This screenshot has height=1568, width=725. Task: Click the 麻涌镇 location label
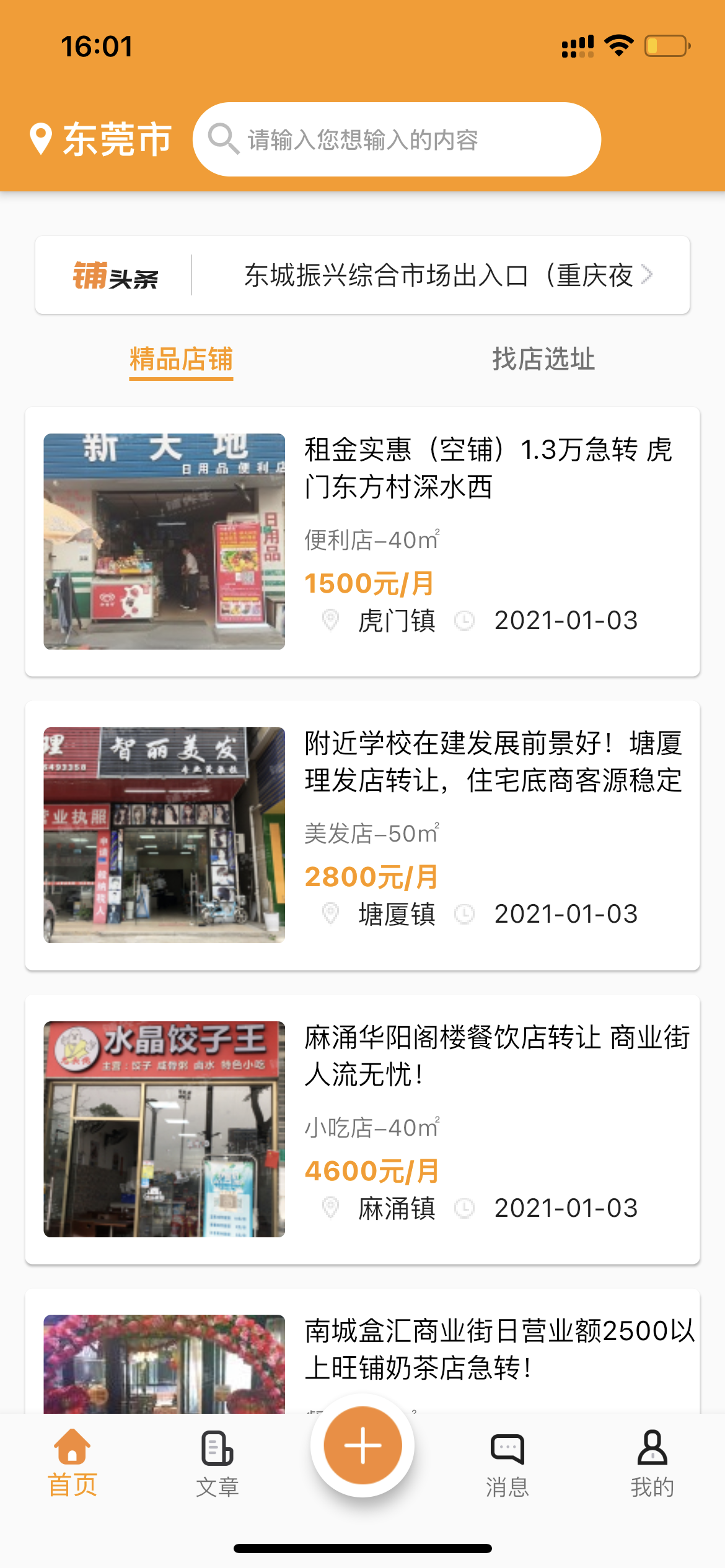(x=397, y=1208)
